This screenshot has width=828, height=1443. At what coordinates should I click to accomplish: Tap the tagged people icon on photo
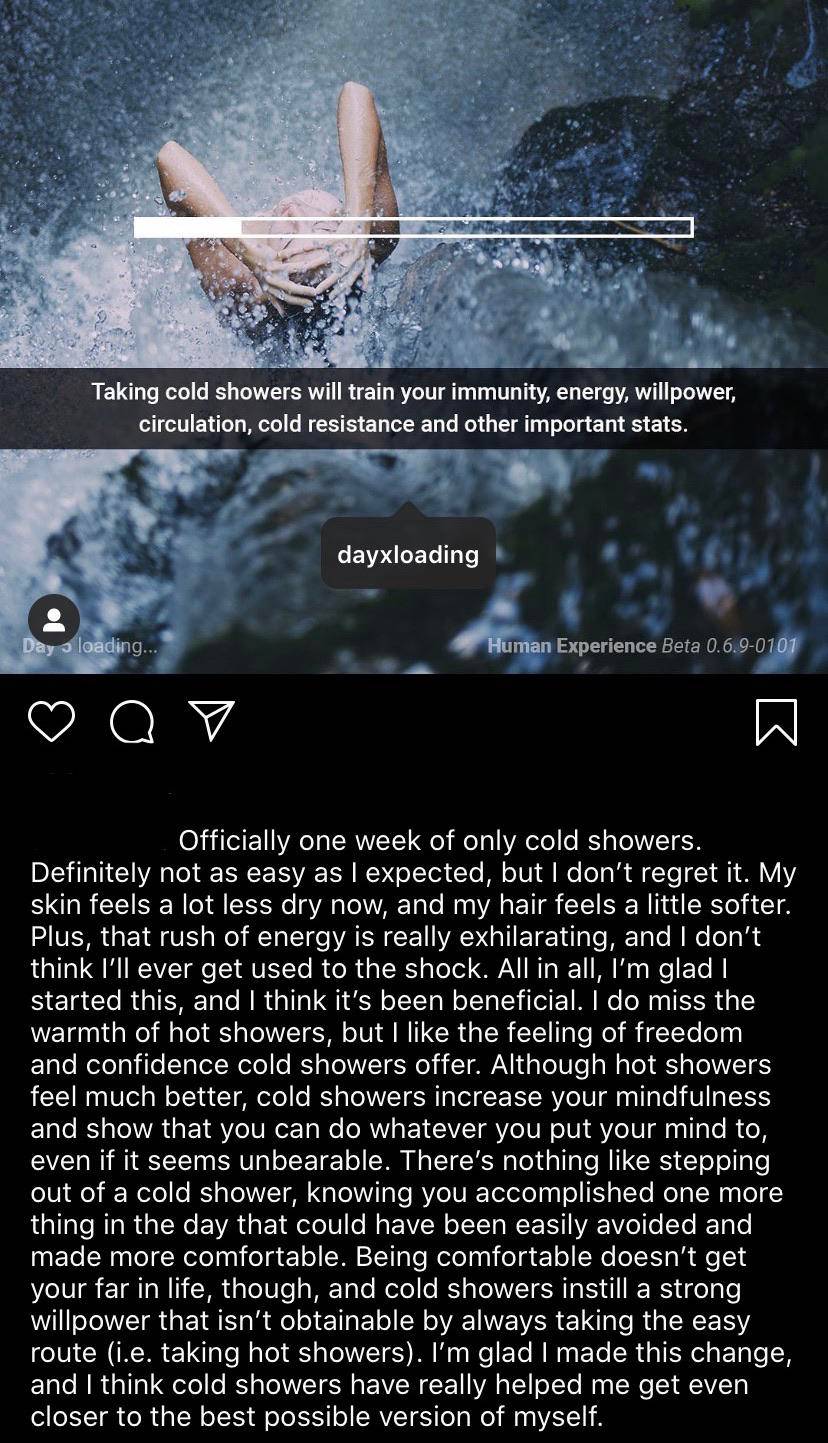(x=54, y=620)
